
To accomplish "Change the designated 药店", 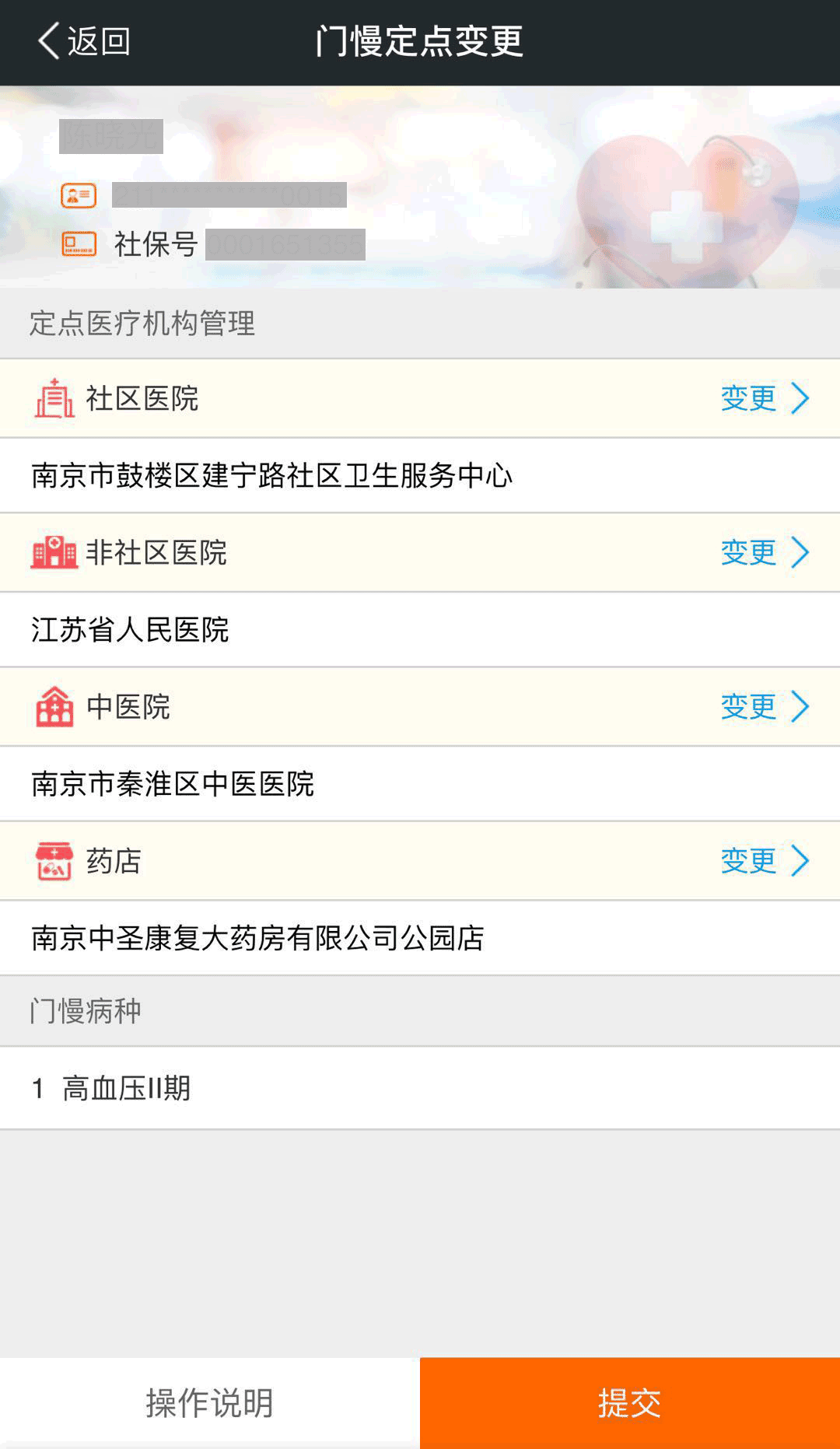I will click(x=765, y=860).
